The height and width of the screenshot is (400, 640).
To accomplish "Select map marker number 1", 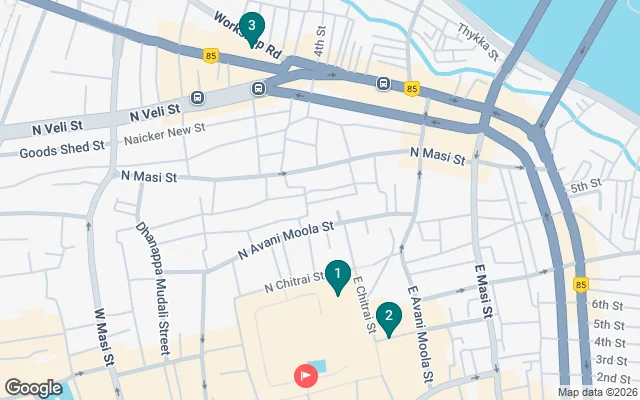I will tap(338, 274).
